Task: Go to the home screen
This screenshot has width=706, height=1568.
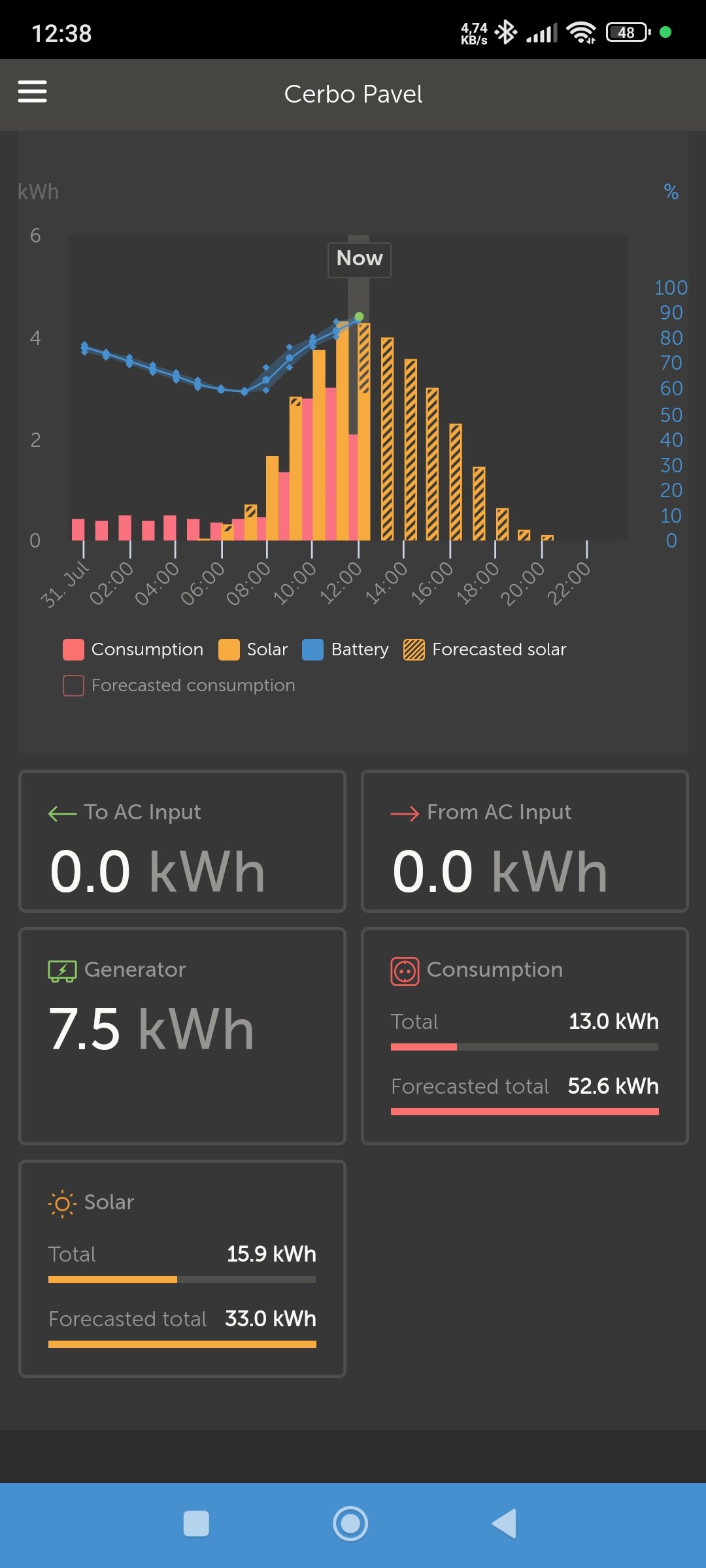Action: pos(350,1524)
